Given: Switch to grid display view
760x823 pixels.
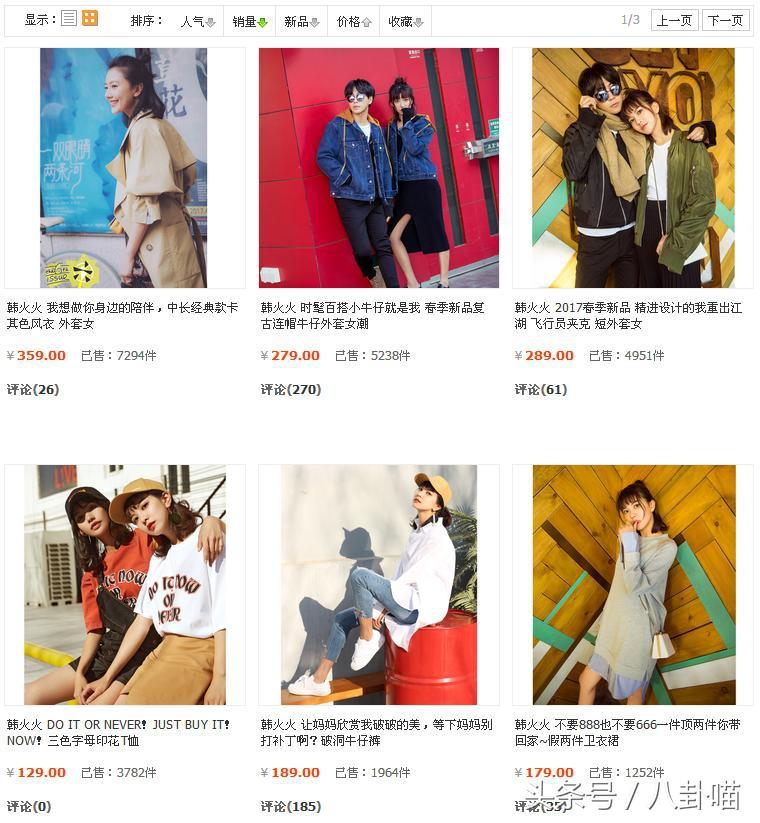Looking at the screenshot, I should [90, 18].
